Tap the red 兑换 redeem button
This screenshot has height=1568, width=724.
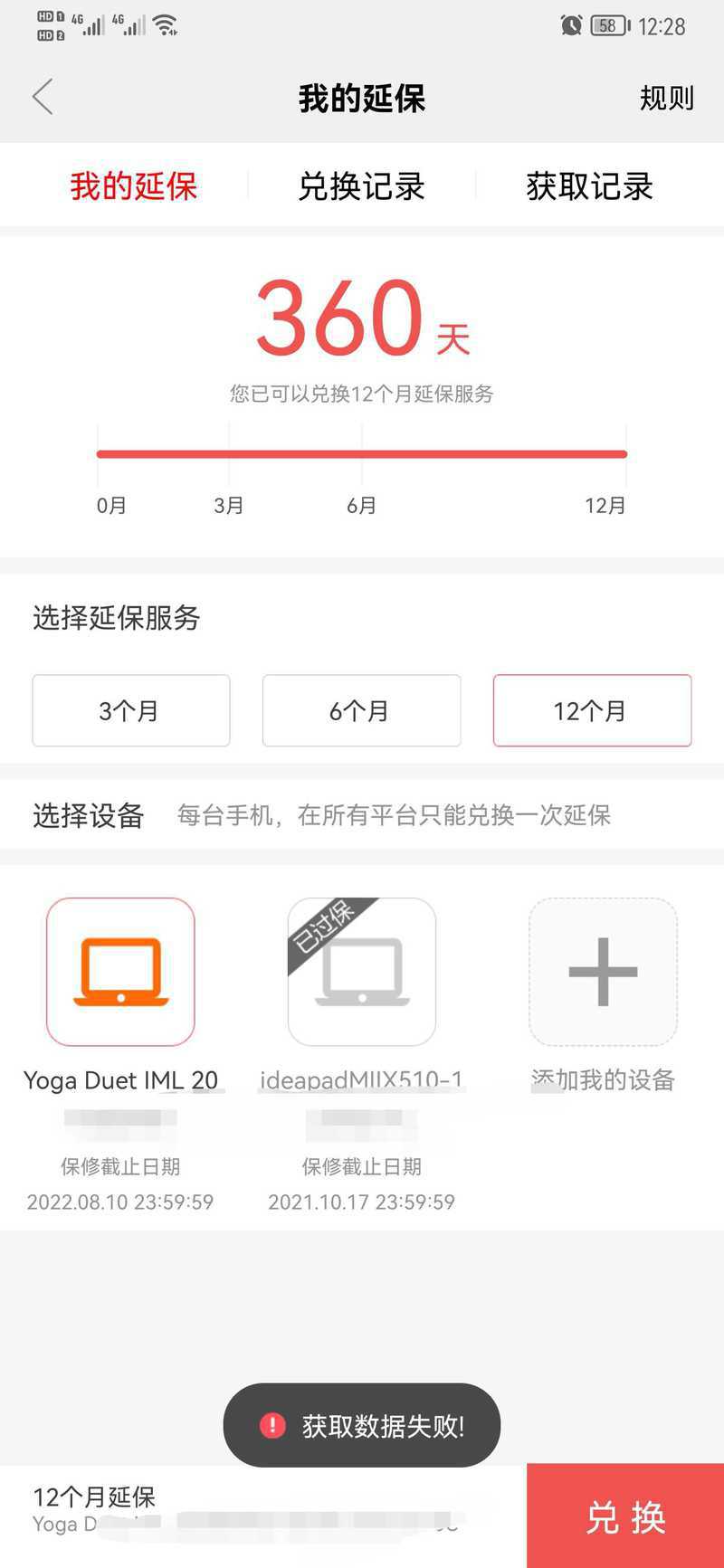point(625,1516)
